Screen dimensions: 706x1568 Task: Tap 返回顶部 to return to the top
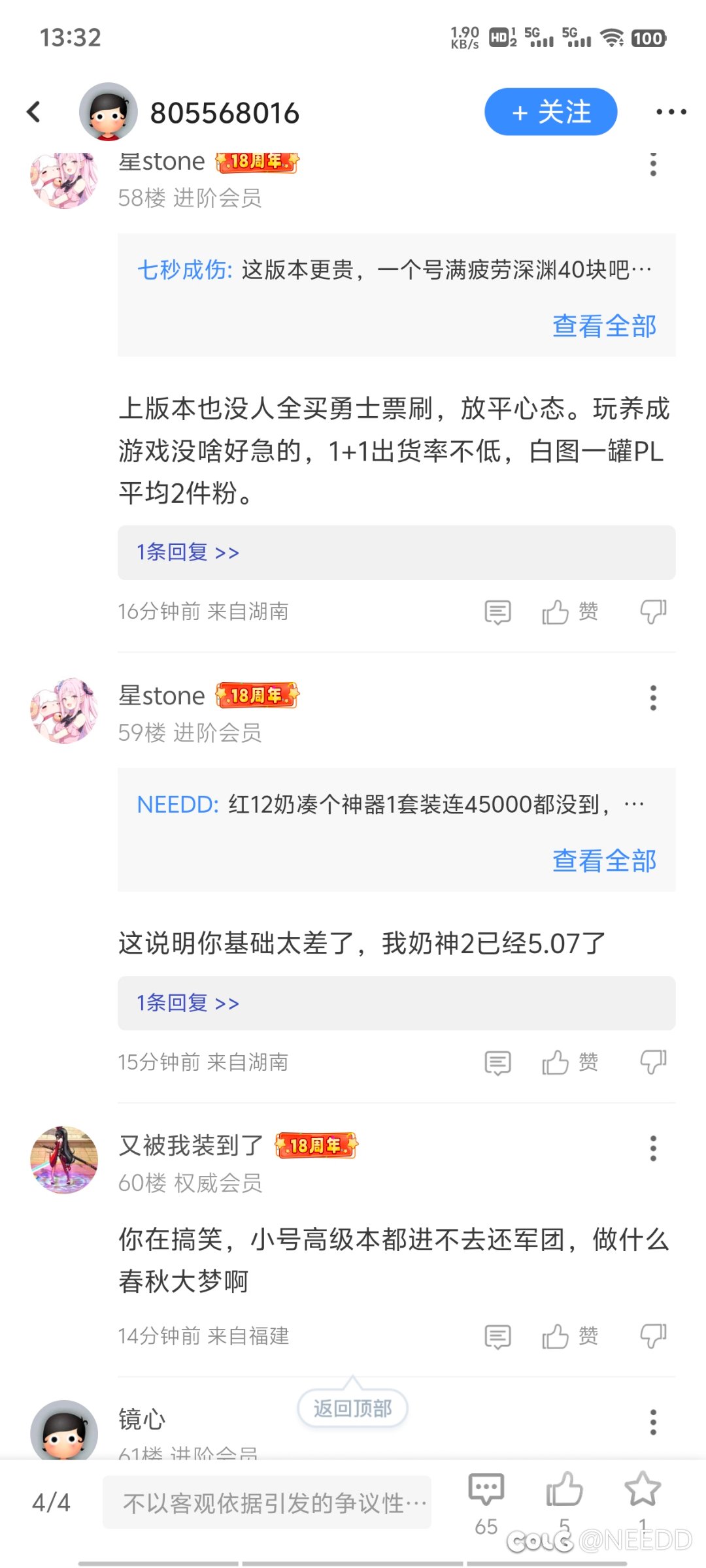click(x=352, y=1409)
